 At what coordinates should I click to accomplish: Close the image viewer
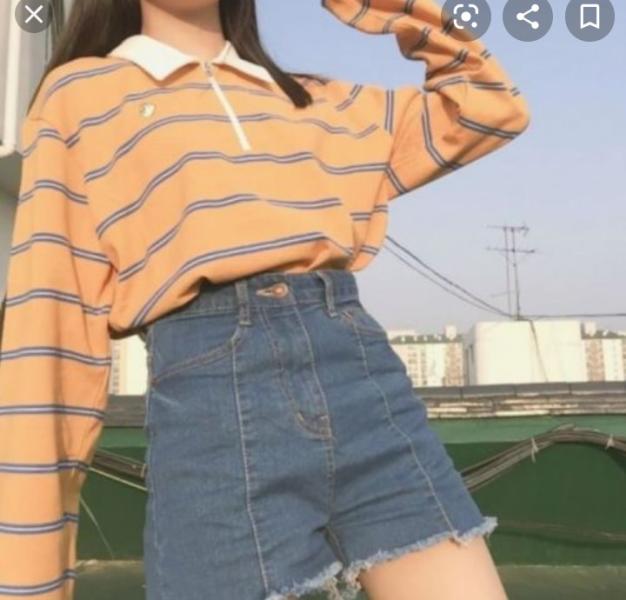[34, 15]
